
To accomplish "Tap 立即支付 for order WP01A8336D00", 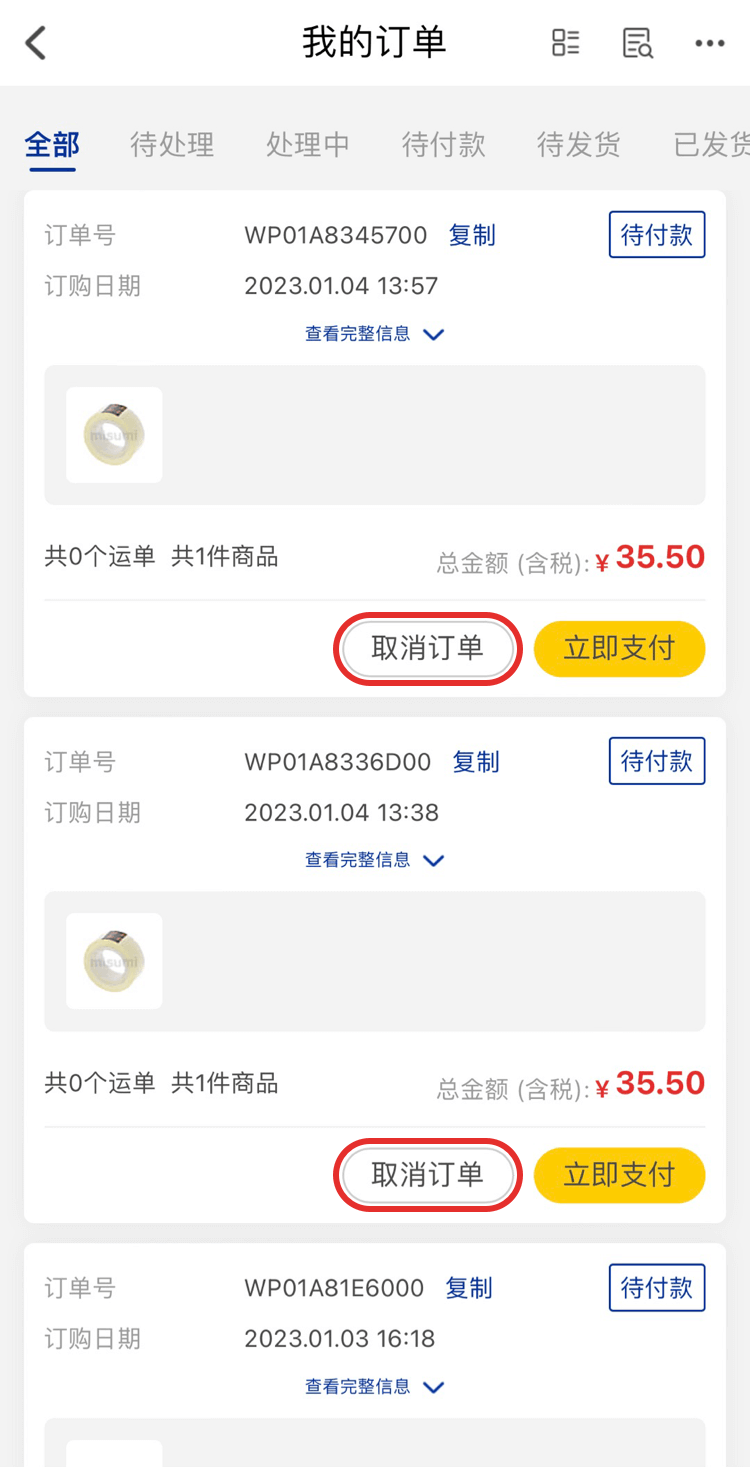I will click(x=619, y=1174).
